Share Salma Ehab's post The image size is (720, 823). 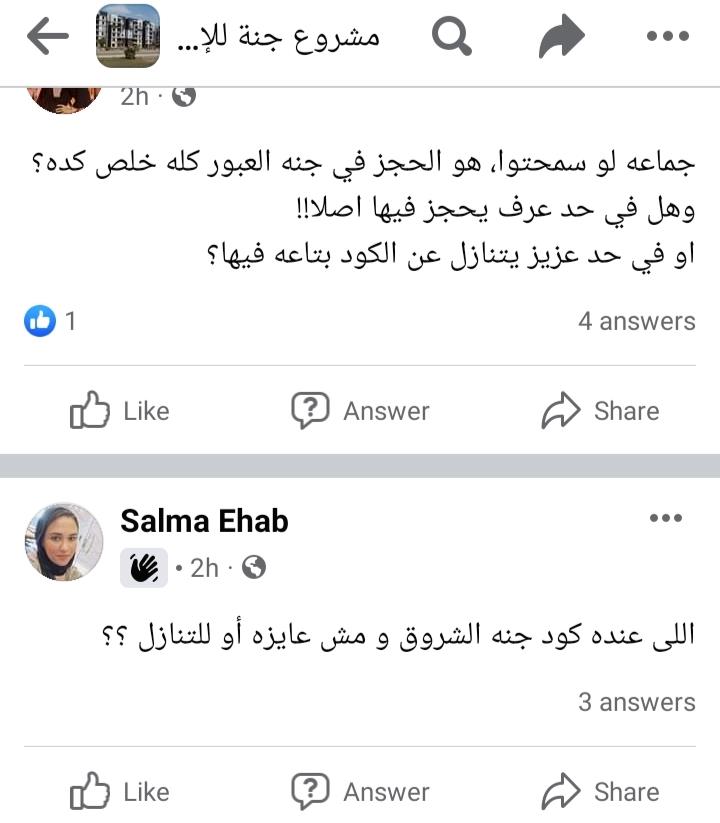600,792
